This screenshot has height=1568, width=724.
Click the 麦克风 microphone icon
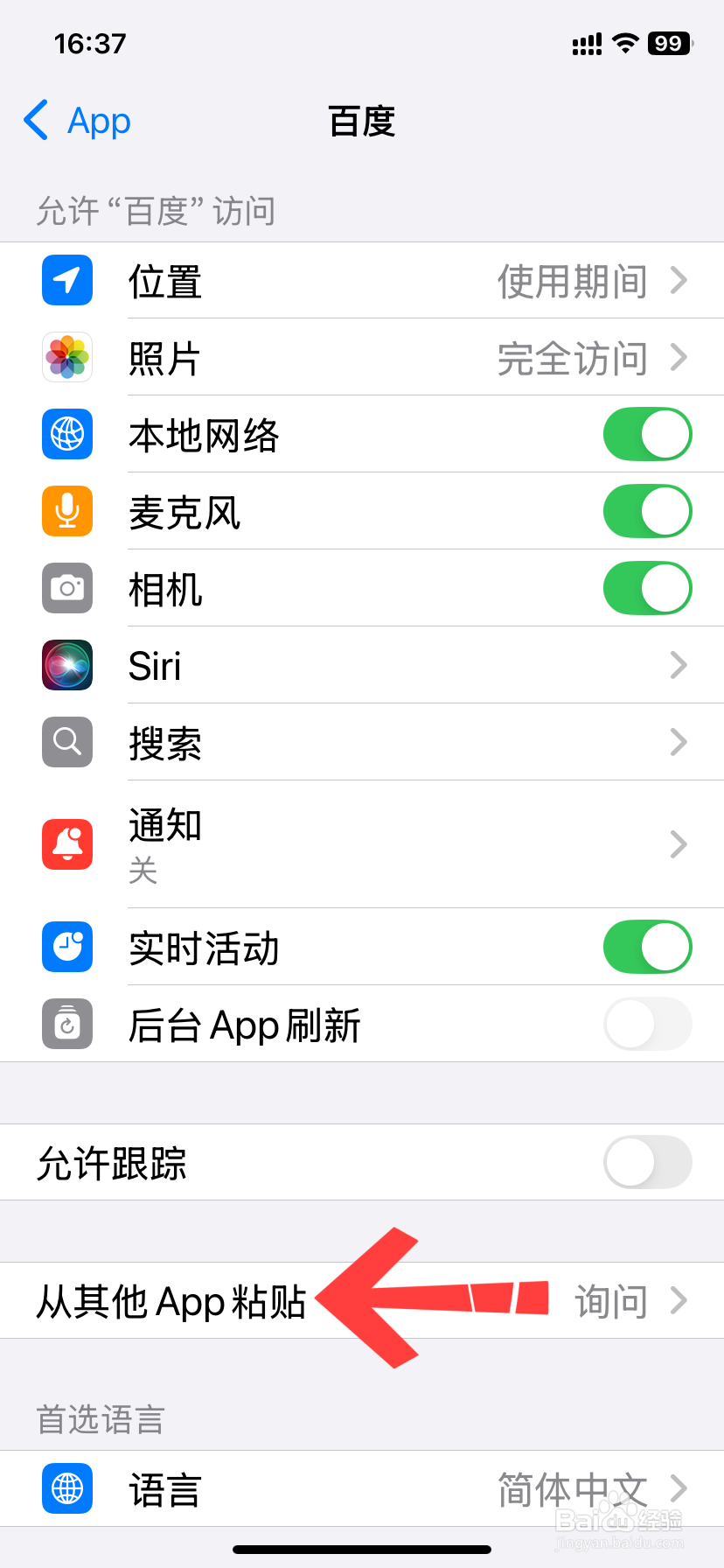pyautogui.click(x=67, y=512)
